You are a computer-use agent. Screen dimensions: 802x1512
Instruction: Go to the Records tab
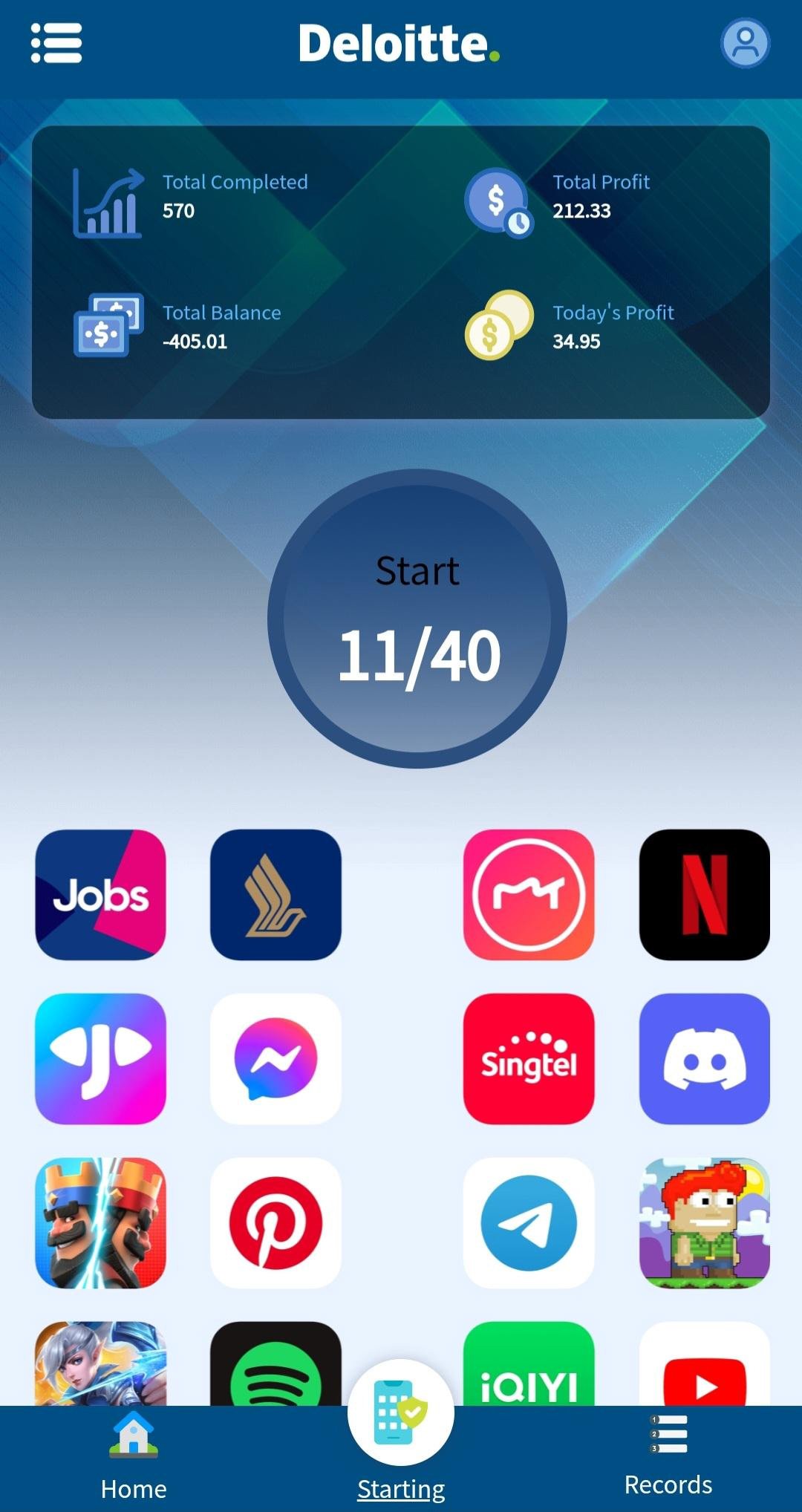click(668, 1456)
